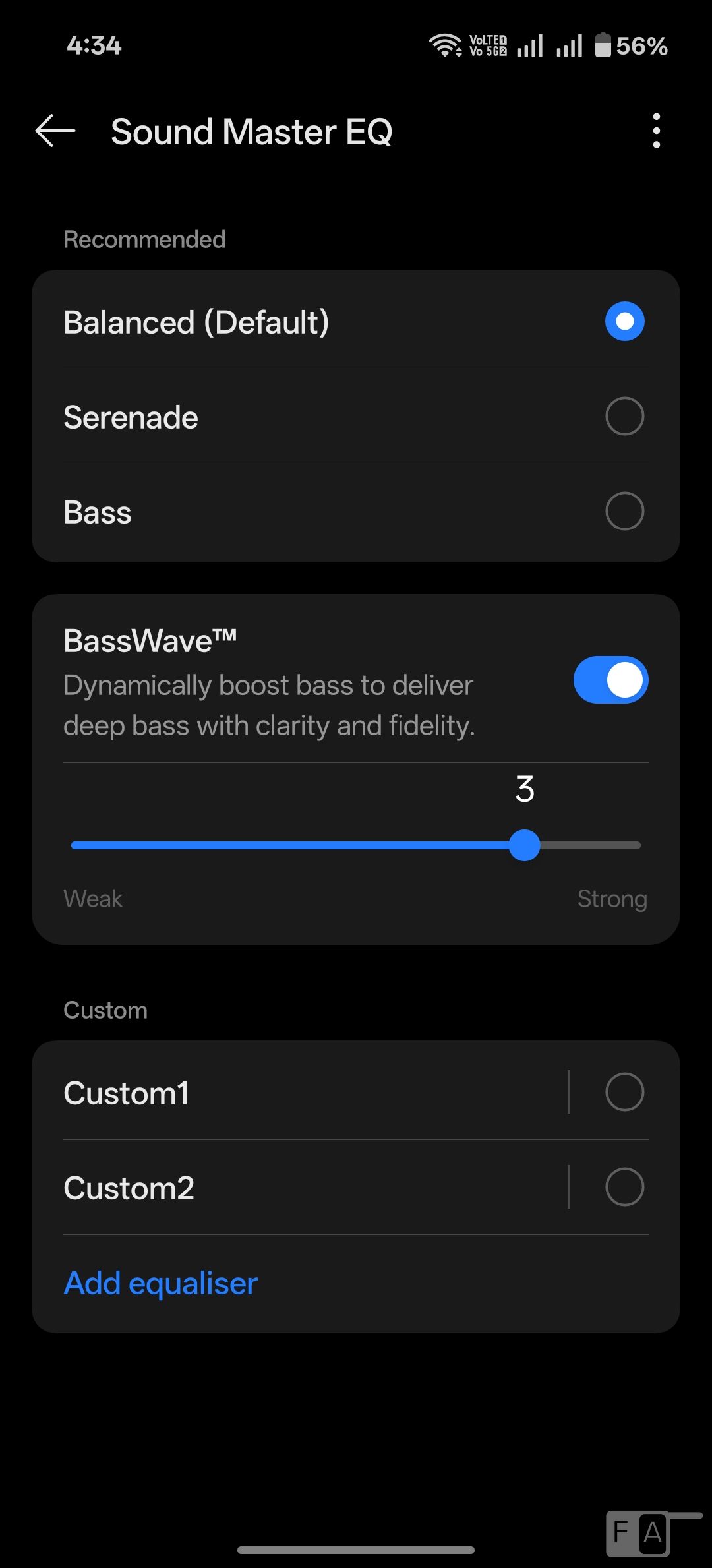Screen dimensions: 712x1568
Task: Go back from Sound Master EQ
Action: pyautogui.click(x=55, y=131)
